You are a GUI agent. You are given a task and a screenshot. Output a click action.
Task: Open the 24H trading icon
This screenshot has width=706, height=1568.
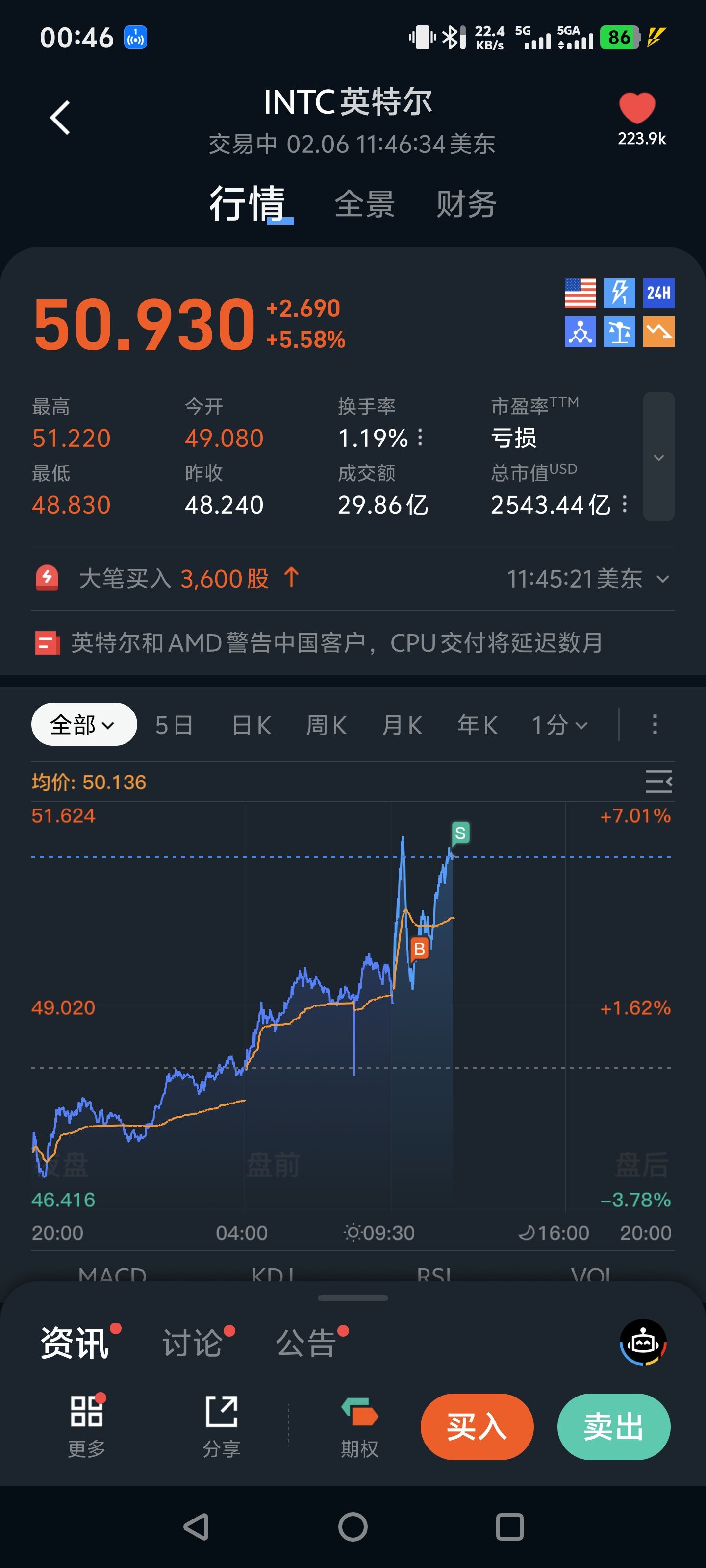coord(658,294)
